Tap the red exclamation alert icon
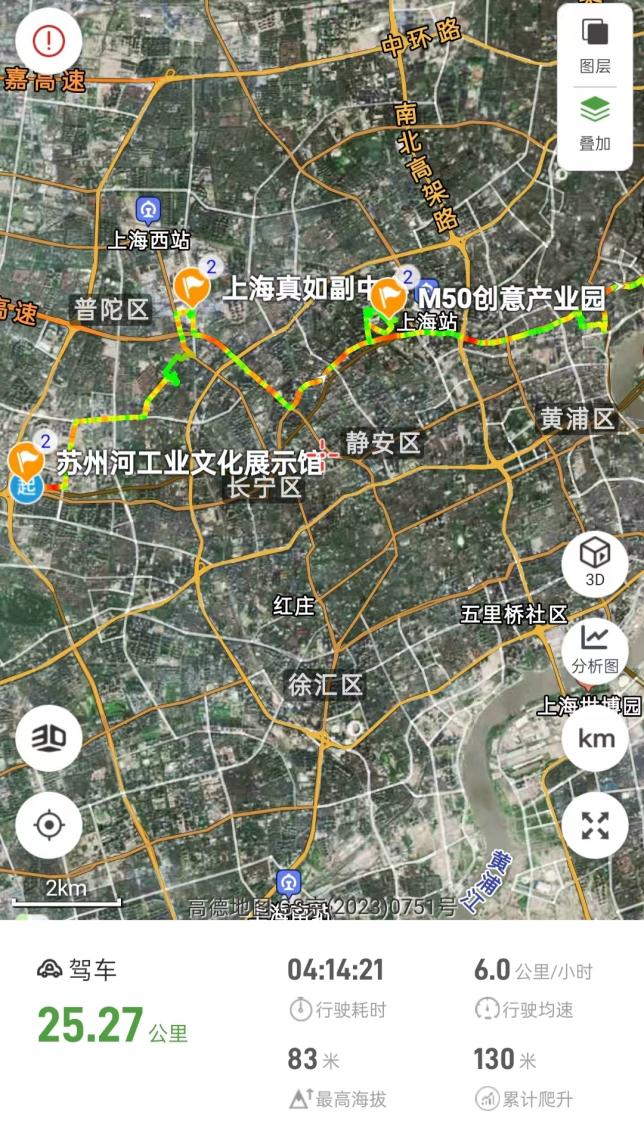 [x=48, y=42]
